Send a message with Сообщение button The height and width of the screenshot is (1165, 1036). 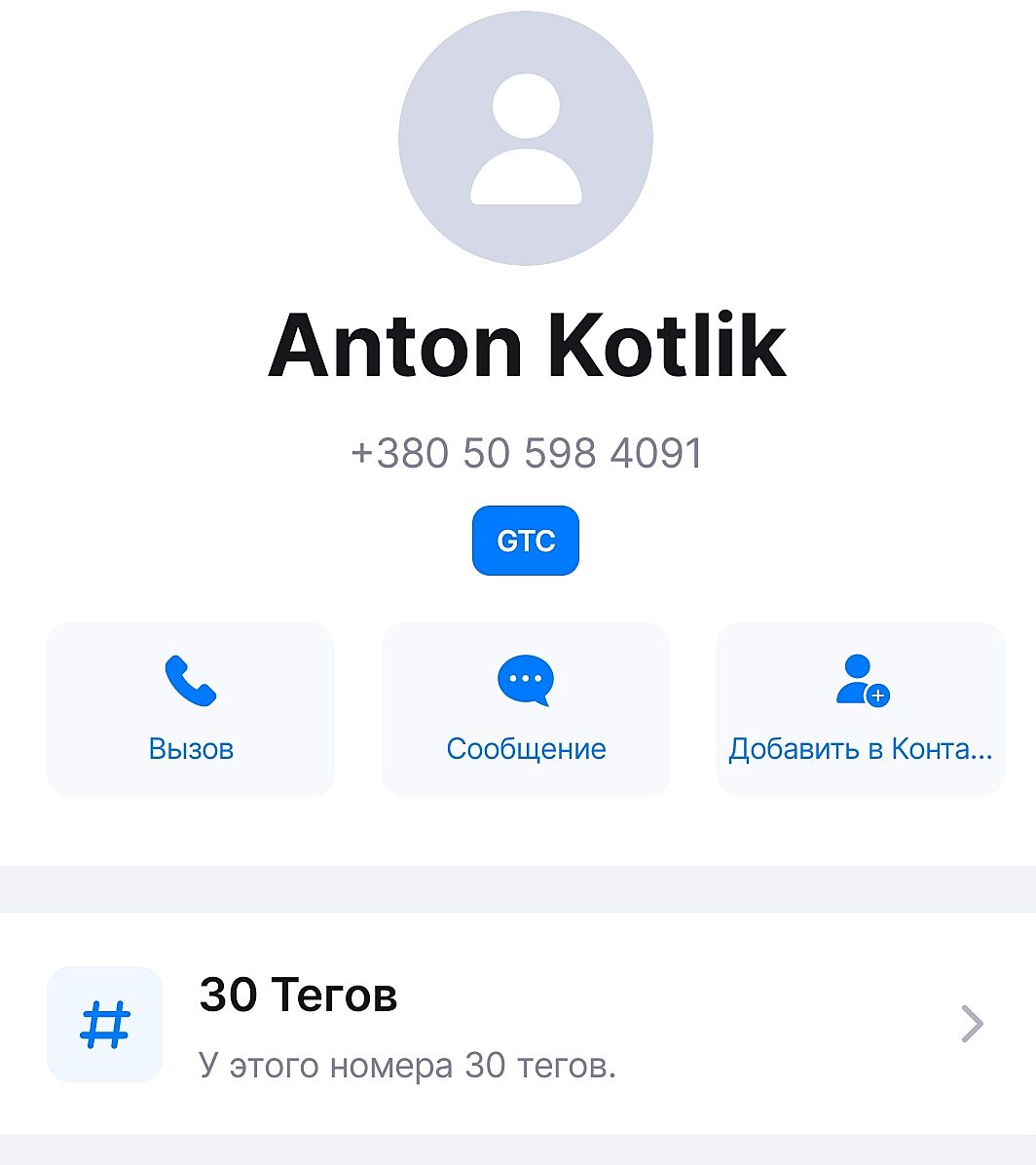[x=526, y=708]
